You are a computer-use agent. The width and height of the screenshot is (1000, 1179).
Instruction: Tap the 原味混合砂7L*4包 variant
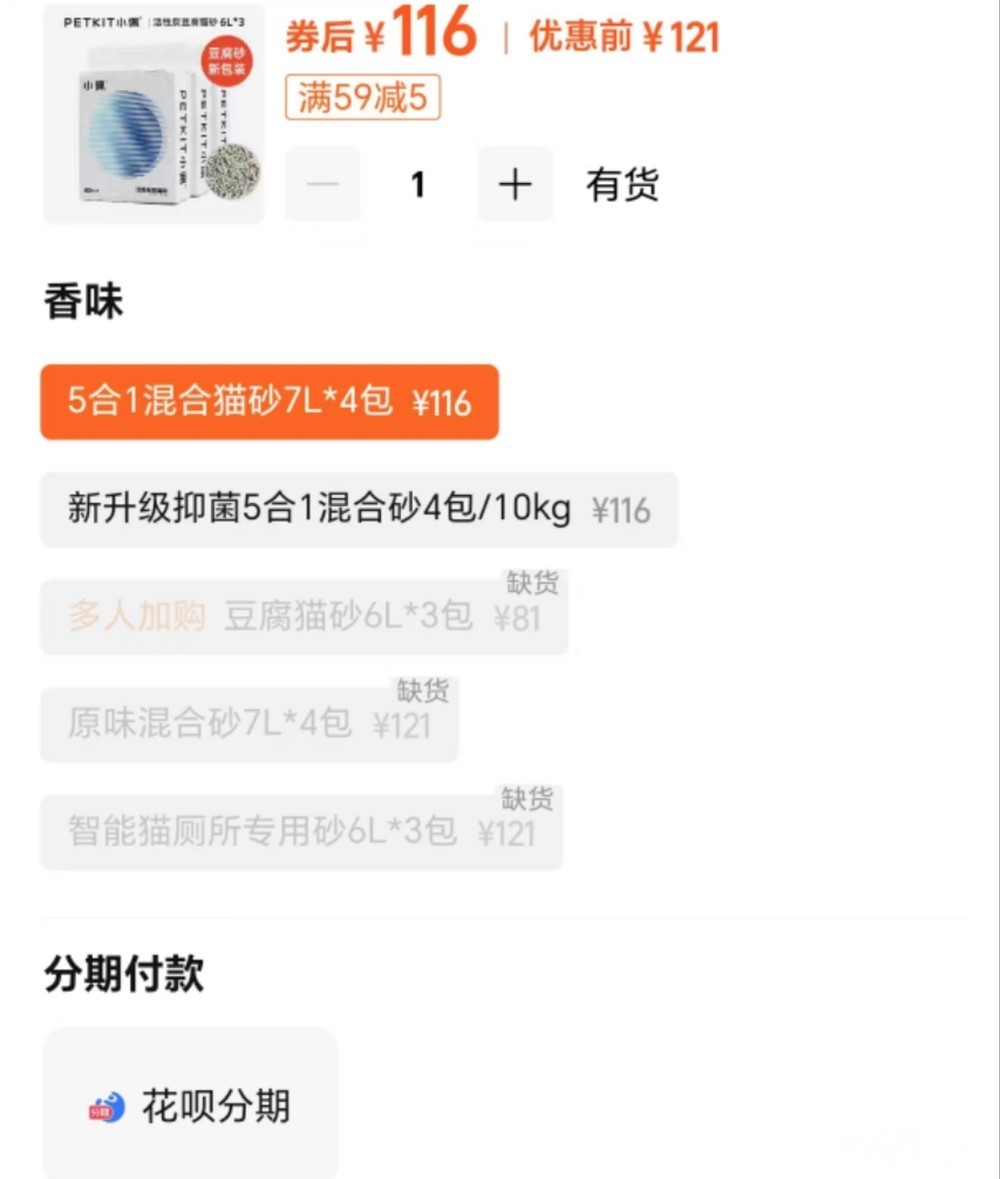249,724
